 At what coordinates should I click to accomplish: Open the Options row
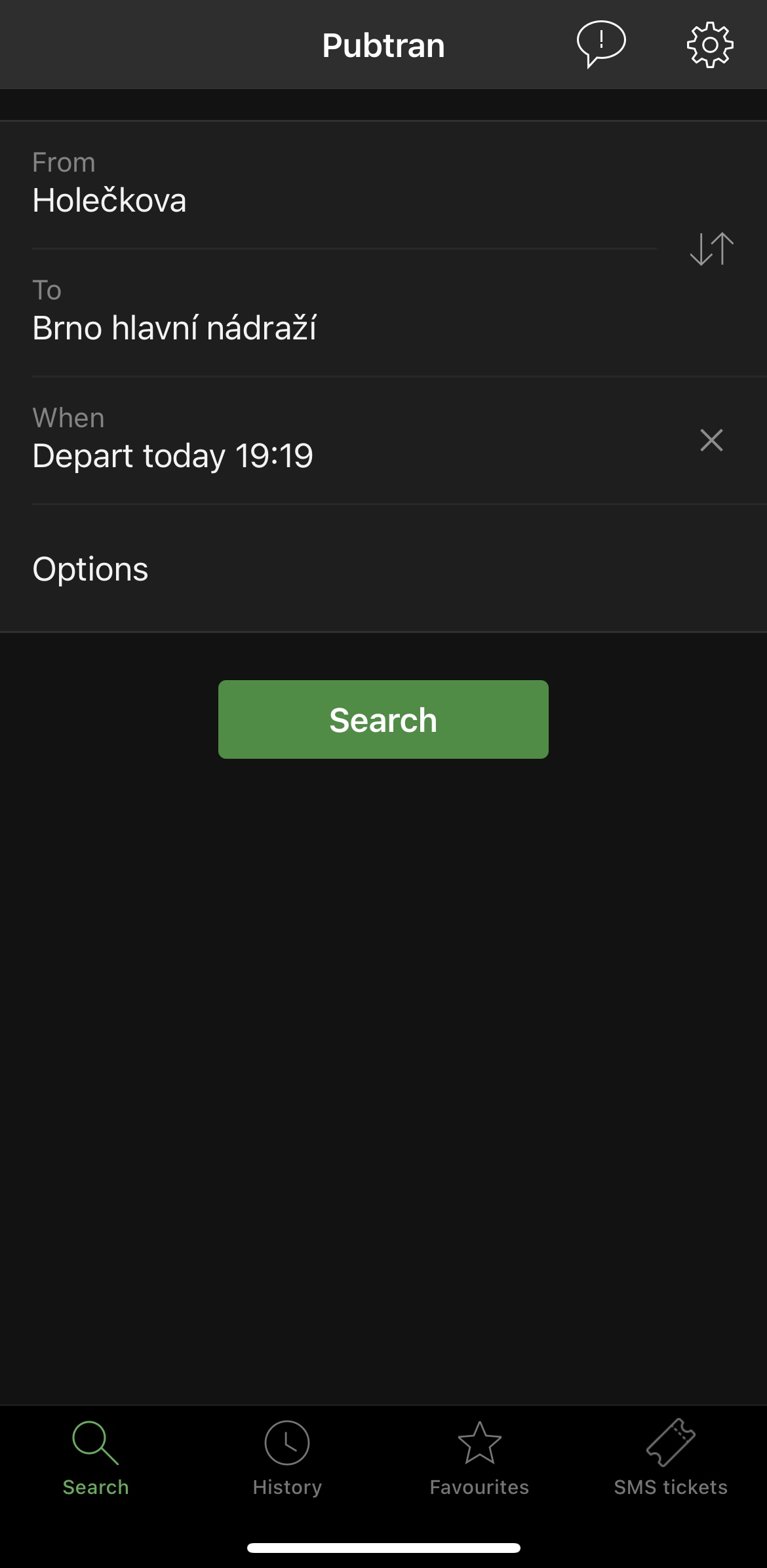tap(383, 569)
